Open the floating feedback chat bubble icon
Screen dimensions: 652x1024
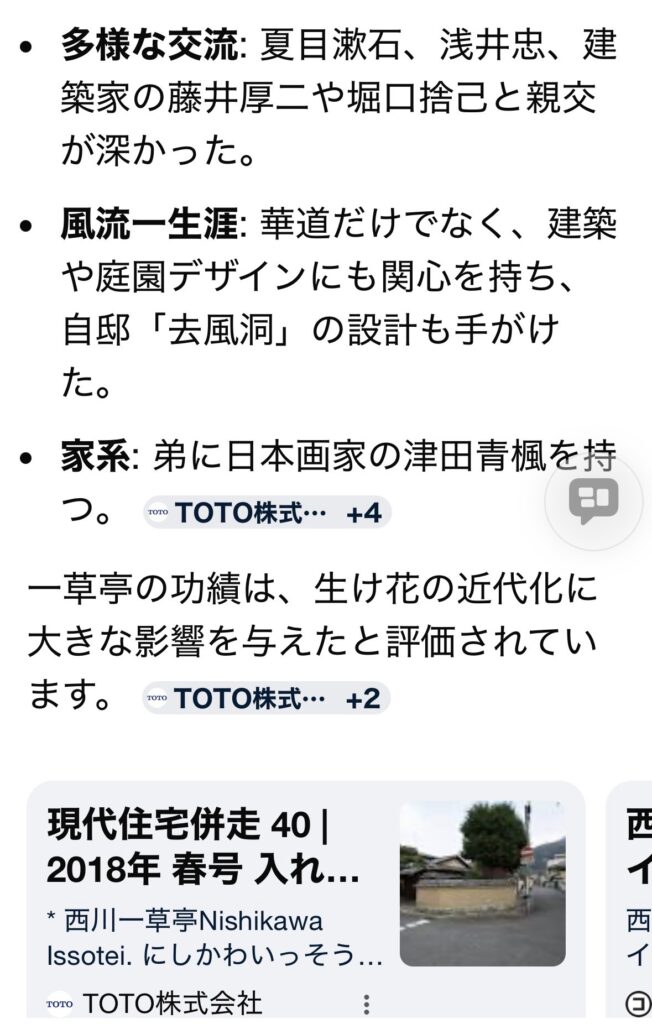click(x=594, y=502)
